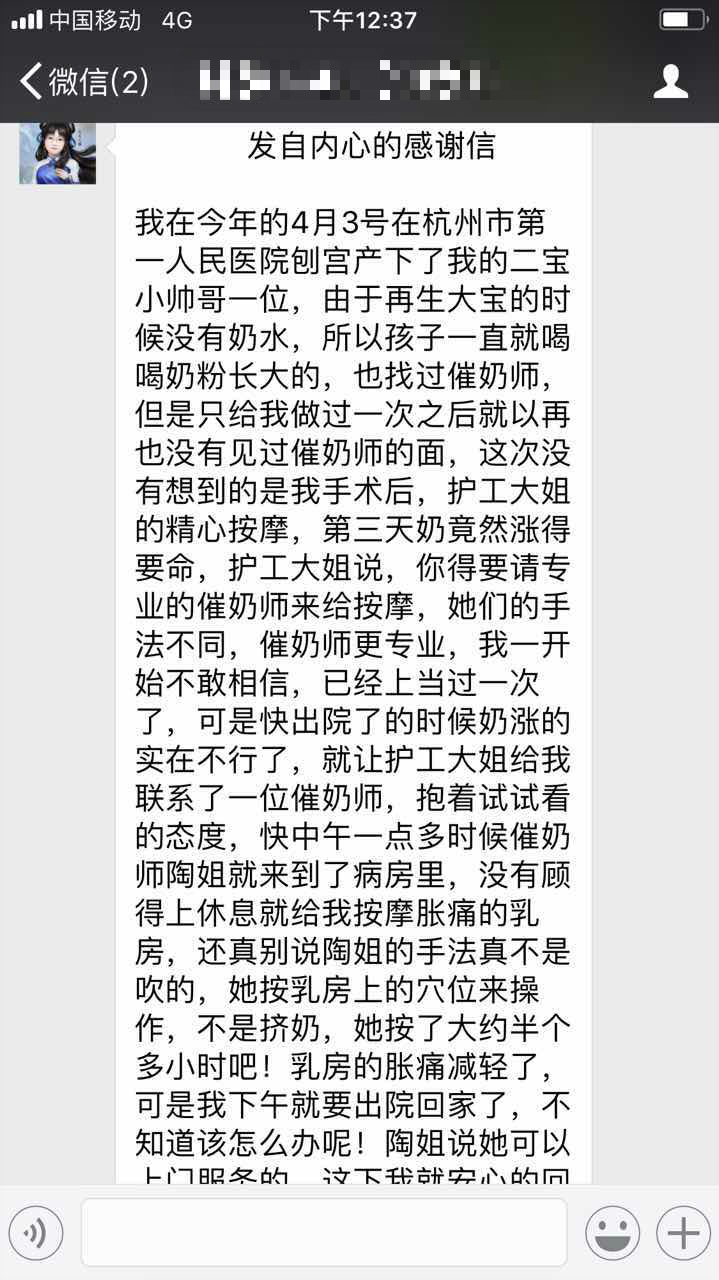The image size is (719, 1280).
Task: Open the emoji sticker panel
Action: click(612, 1232)
